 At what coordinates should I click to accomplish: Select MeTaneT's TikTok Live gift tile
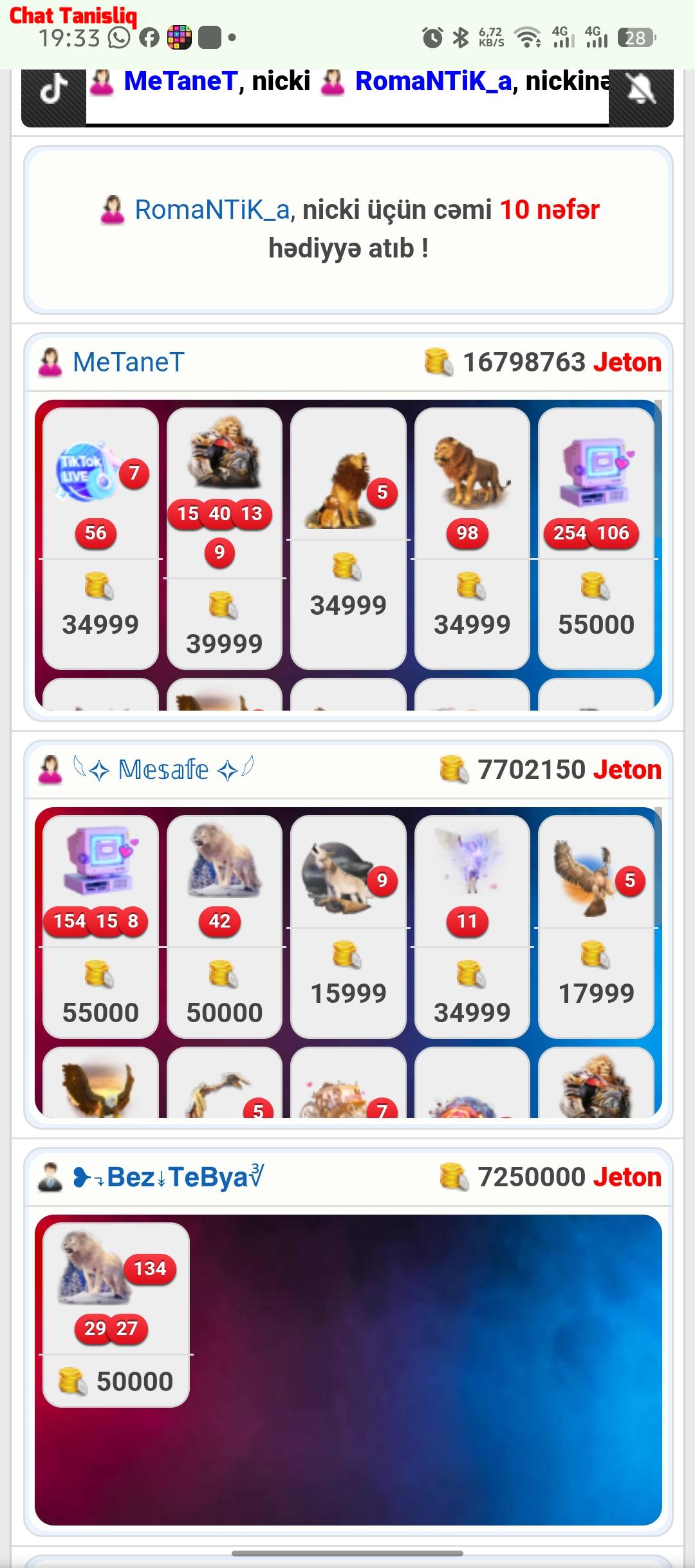coord(100,538)
